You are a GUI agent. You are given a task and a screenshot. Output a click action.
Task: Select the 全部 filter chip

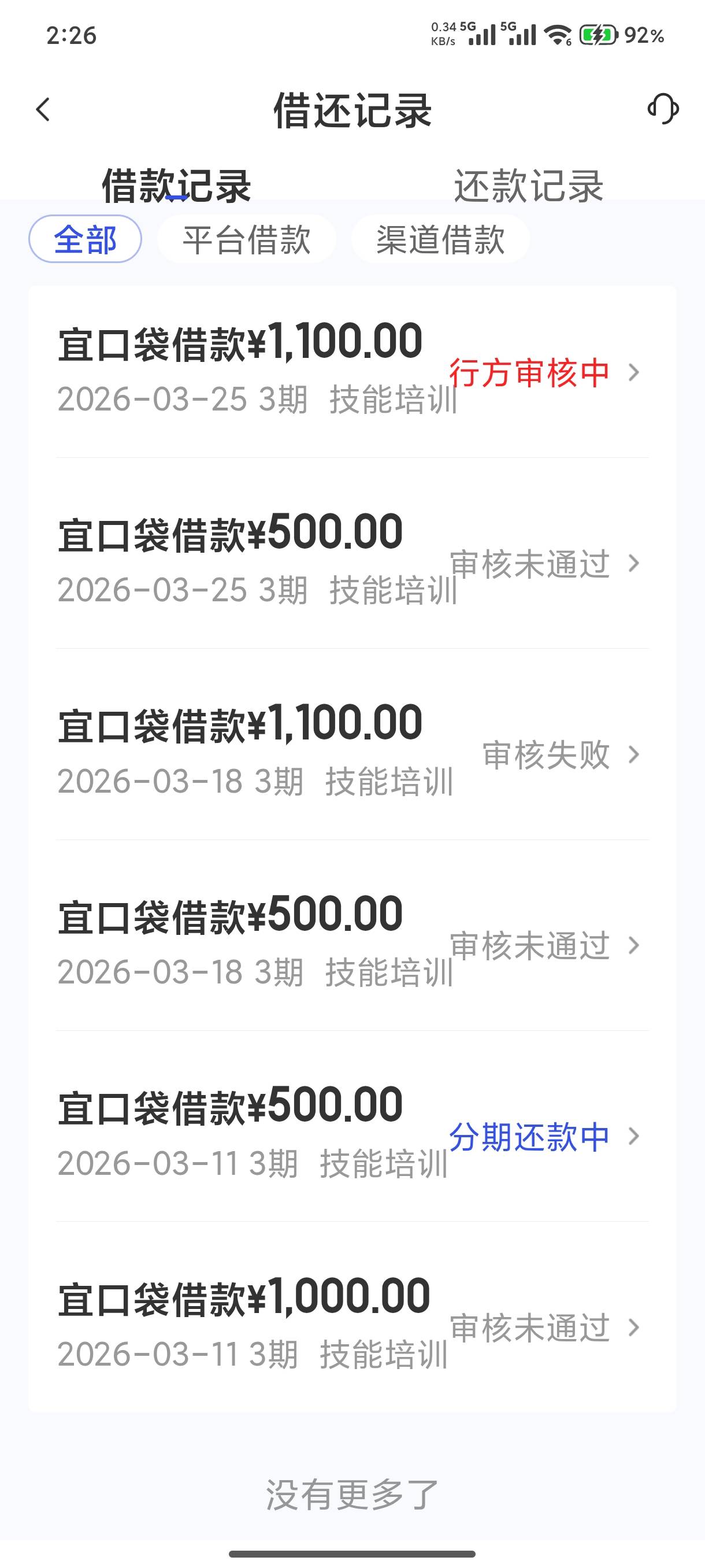pos(85,239)
